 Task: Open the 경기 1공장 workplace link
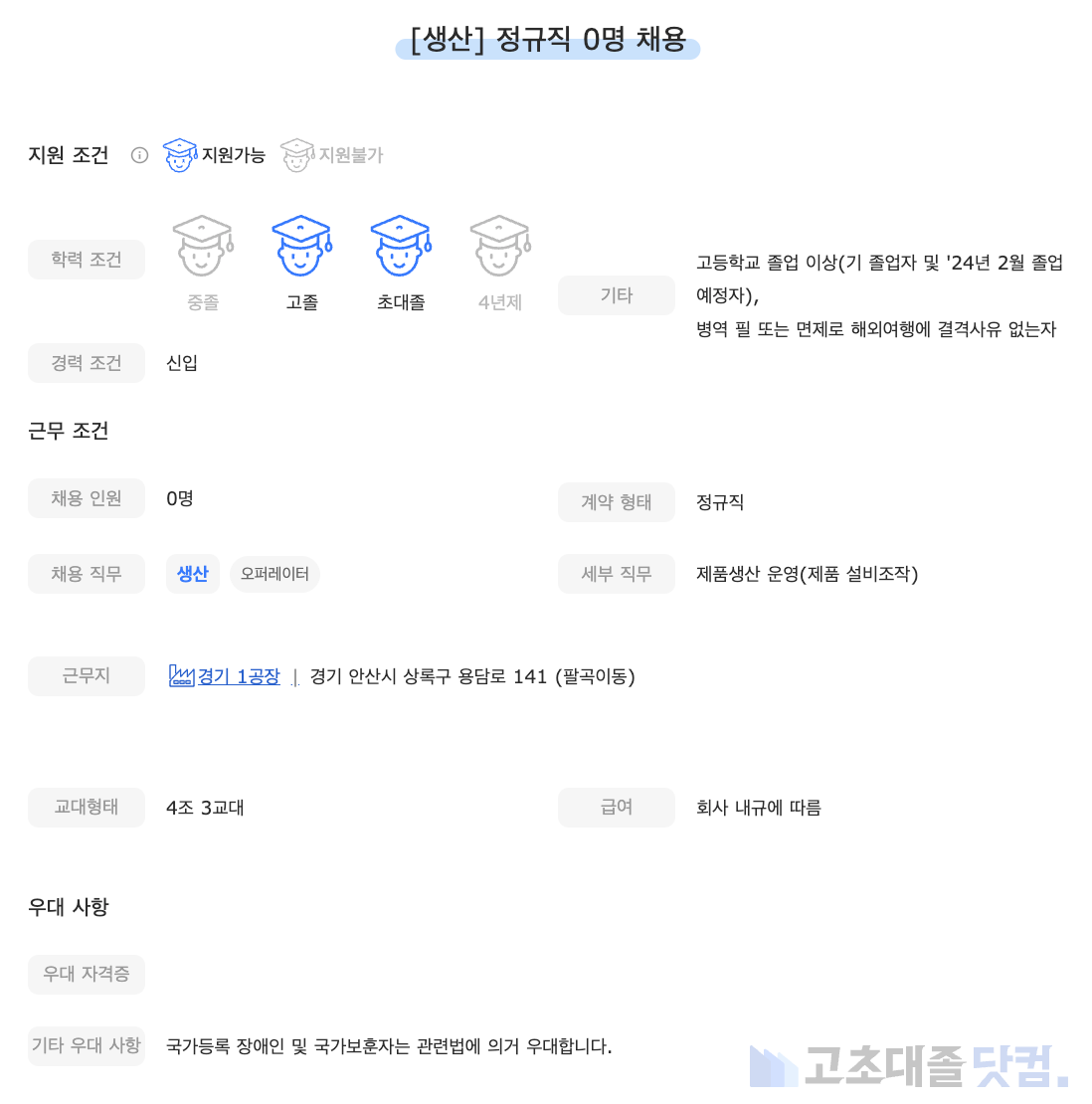coord(238,676)
